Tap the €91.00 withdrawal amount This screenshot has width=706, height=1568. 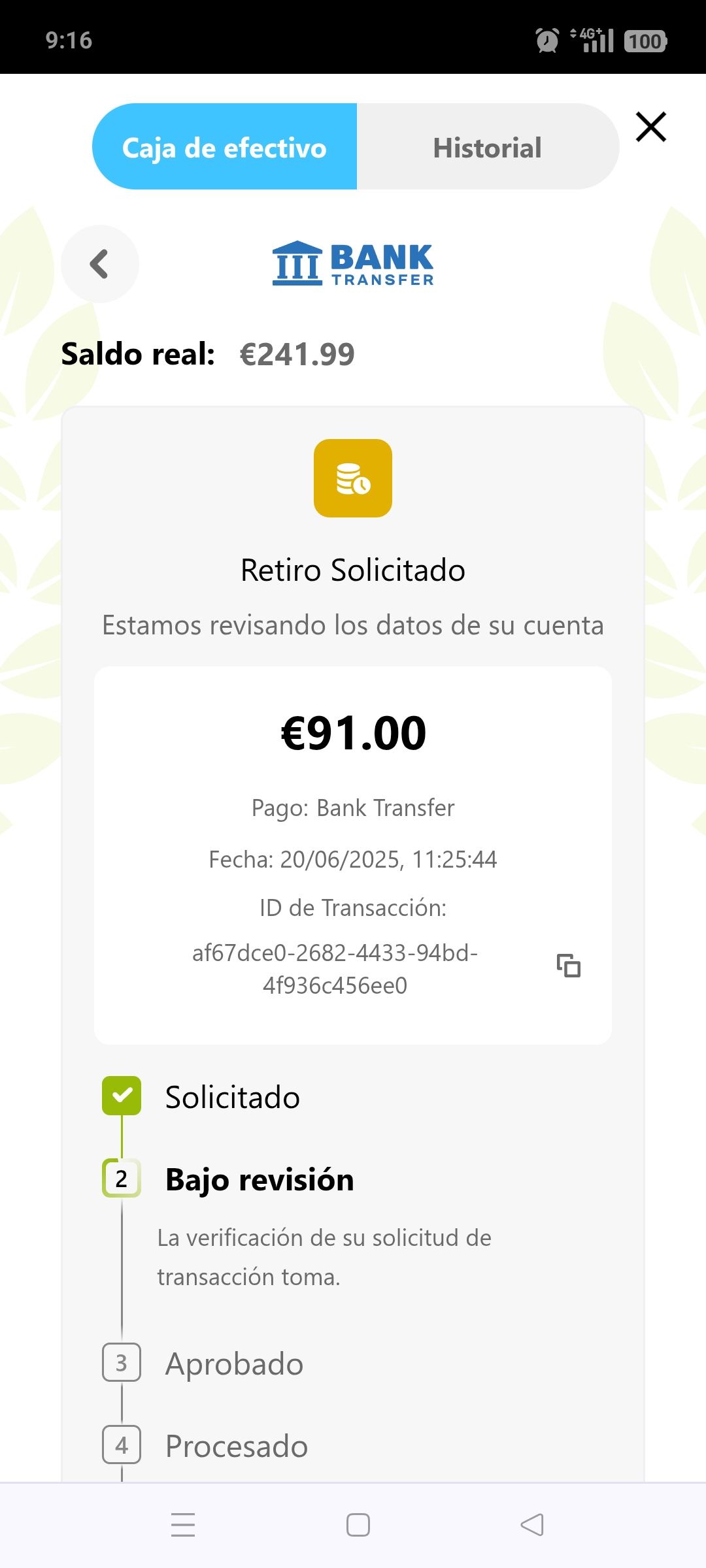coord(353,732)
